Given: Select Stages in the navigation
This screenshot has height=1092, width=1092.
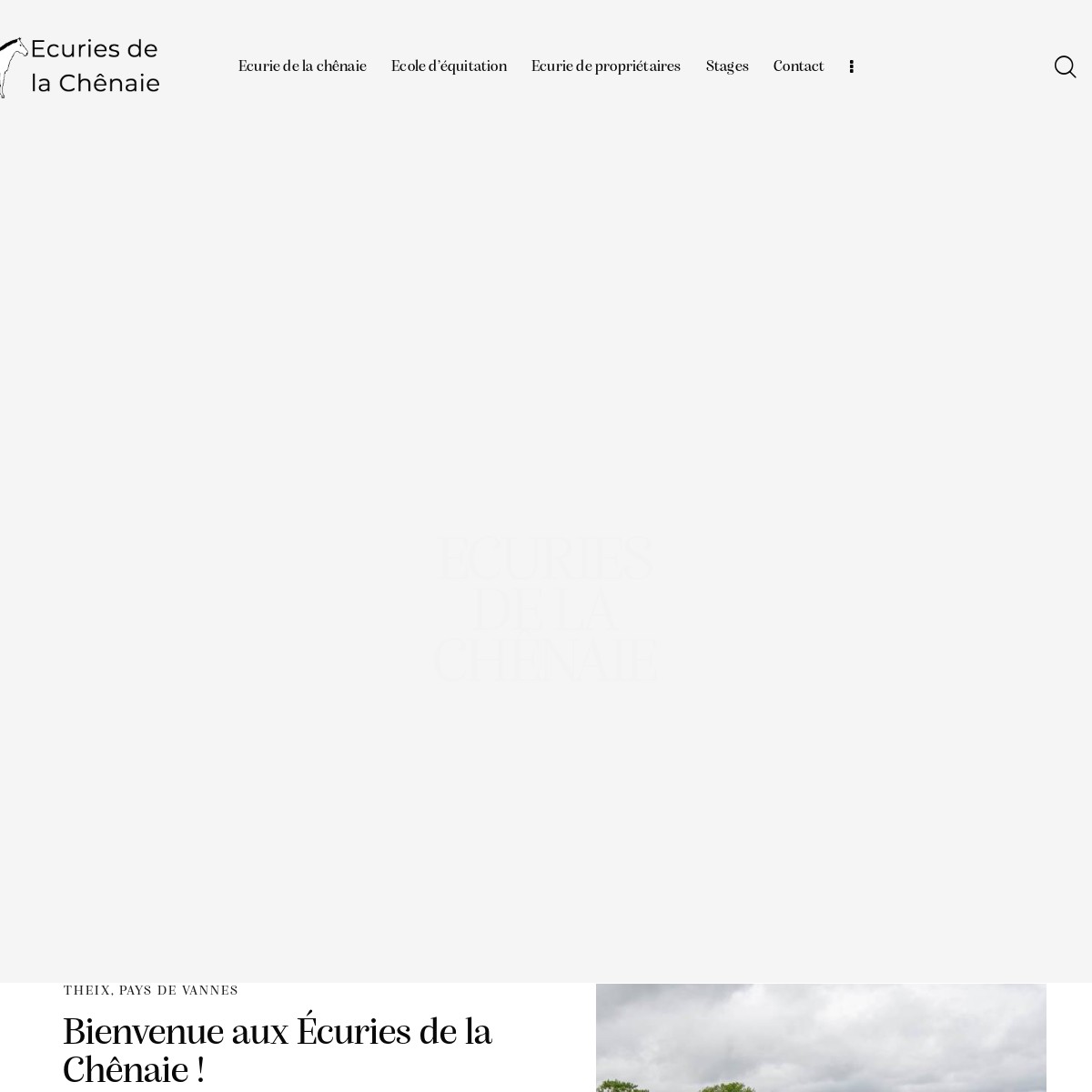Looking at the screenshot, I should coord(727,66).
